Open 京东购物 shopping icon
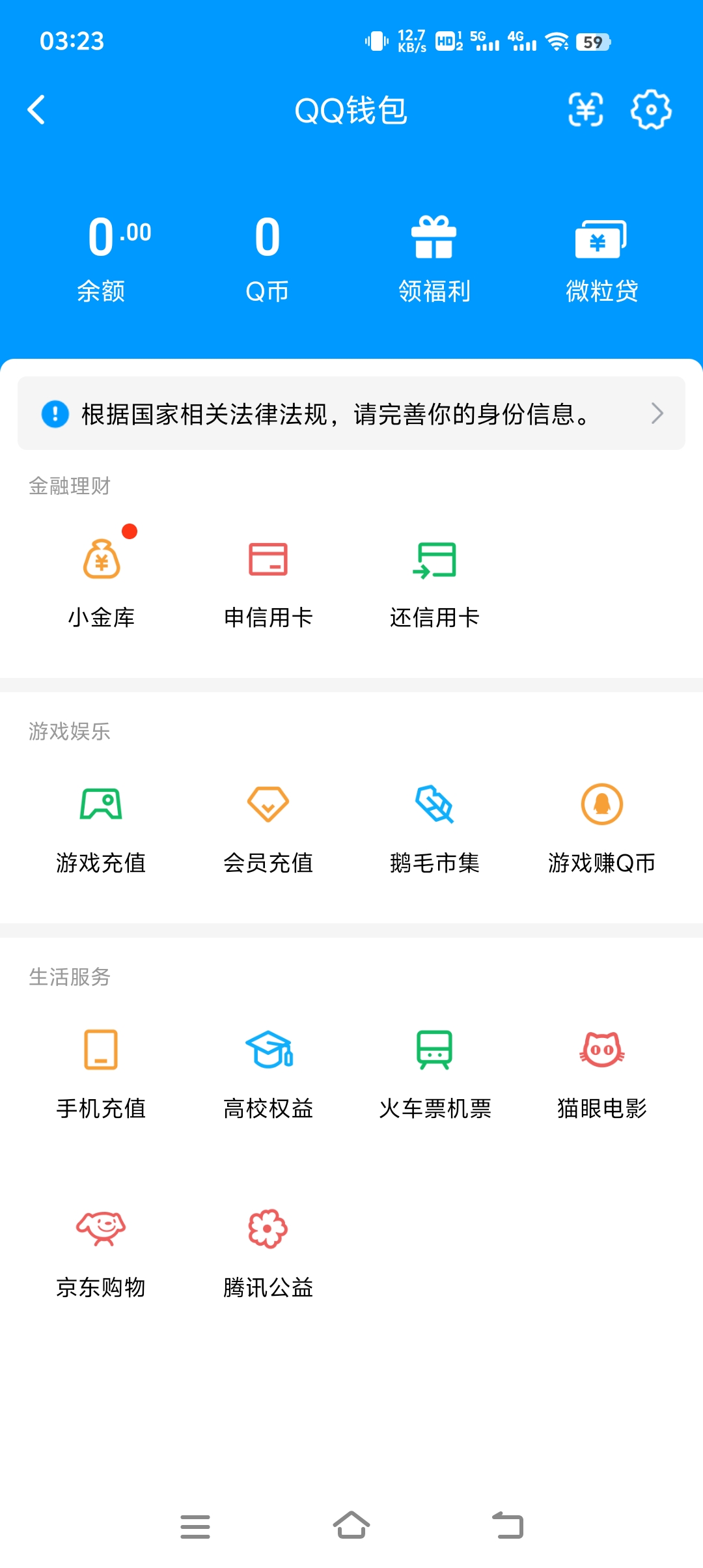This screenshot has width=703, height=1568. [x=102, y=1227]
